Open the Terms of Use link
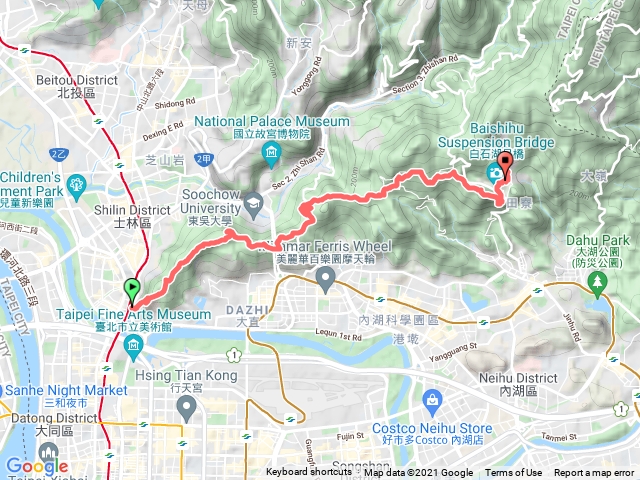640x480 pixels. 514,473
